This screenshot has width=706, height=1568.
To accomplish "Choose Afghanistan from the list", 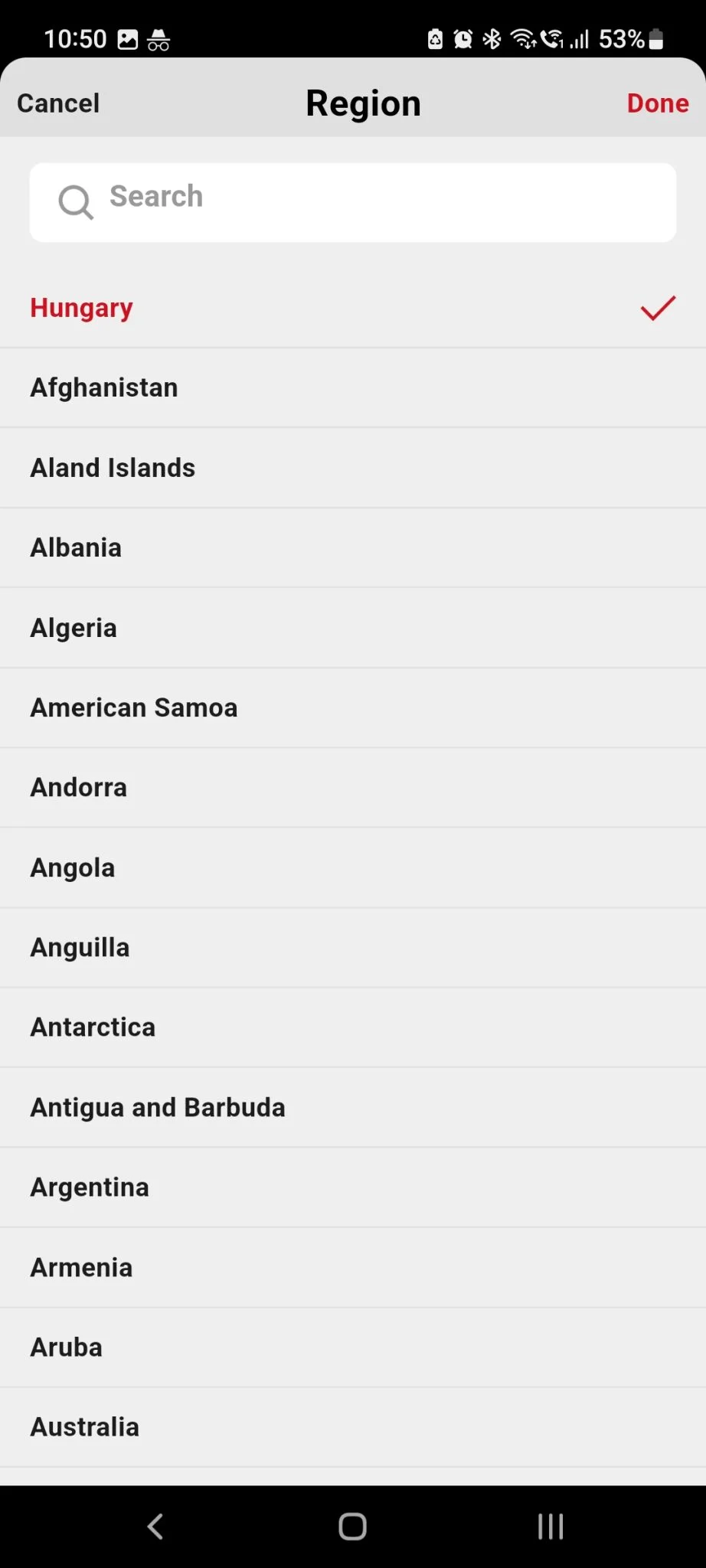I will [104, 387].
